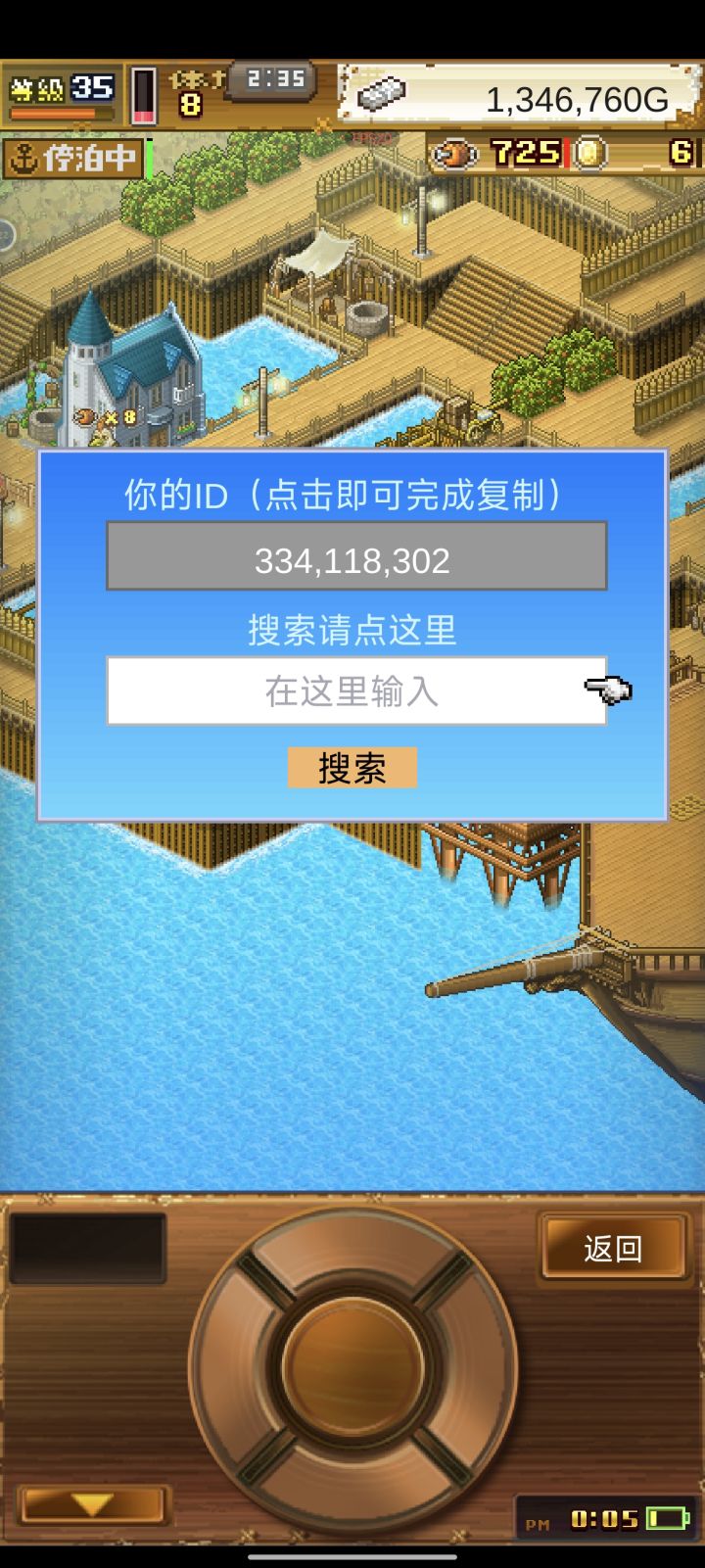Tap the silver ingot currency icon
The height and width of the screenshot is (1568, 705).
(380, 95)
